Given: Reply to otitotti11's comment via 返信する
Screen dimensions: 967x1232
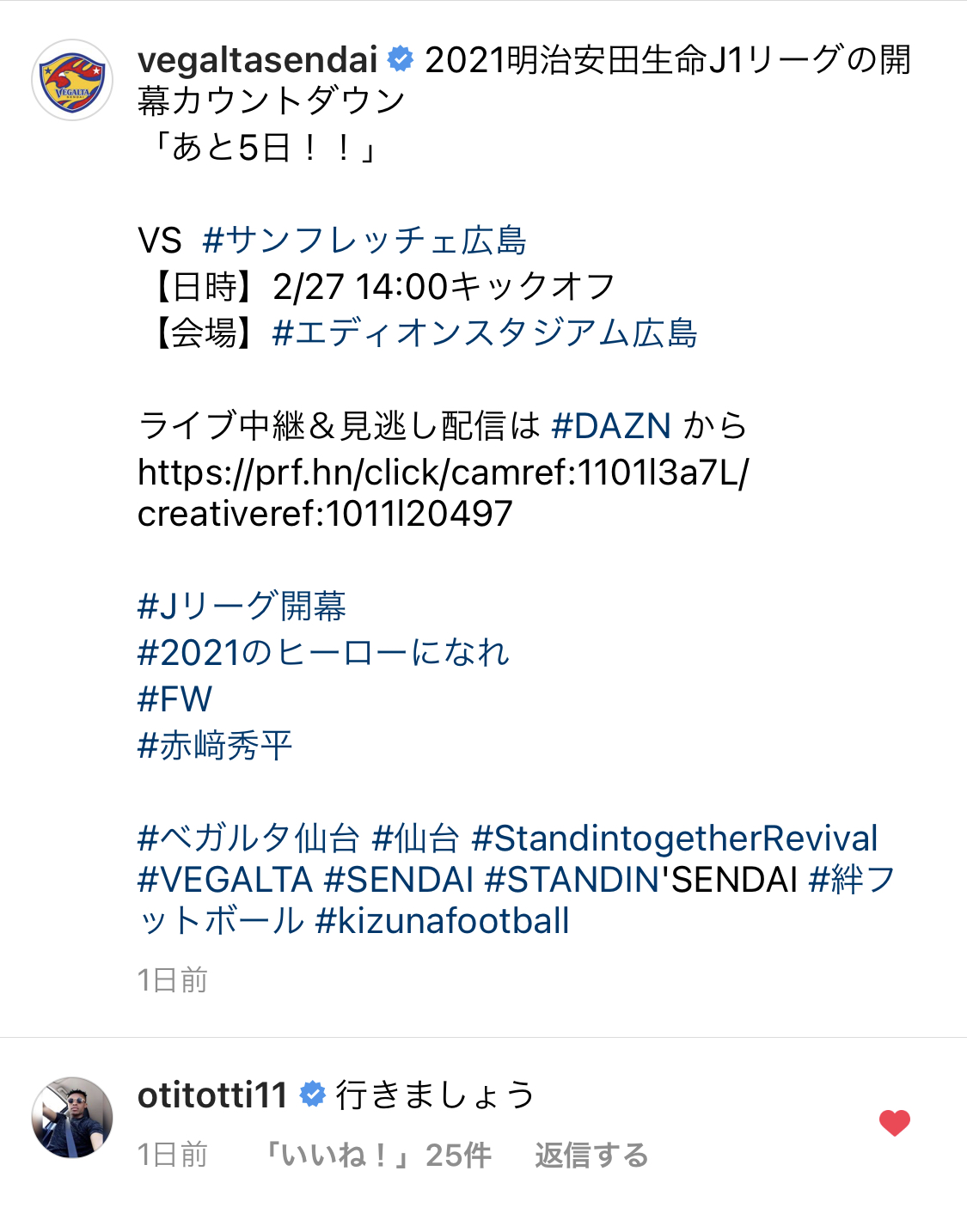Looking at the screenshot, I should click(x=591, y=1156).
